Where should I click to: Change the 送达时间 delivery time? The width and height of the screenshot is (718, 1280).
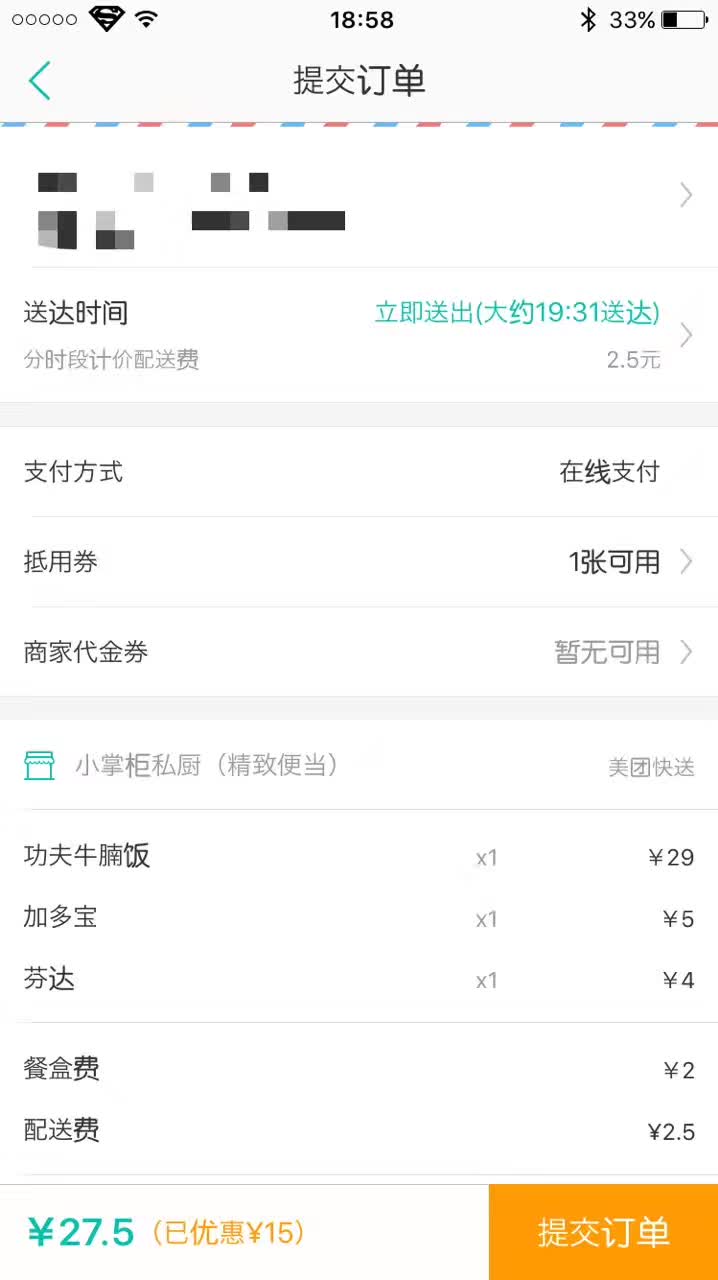pos(359,335)
